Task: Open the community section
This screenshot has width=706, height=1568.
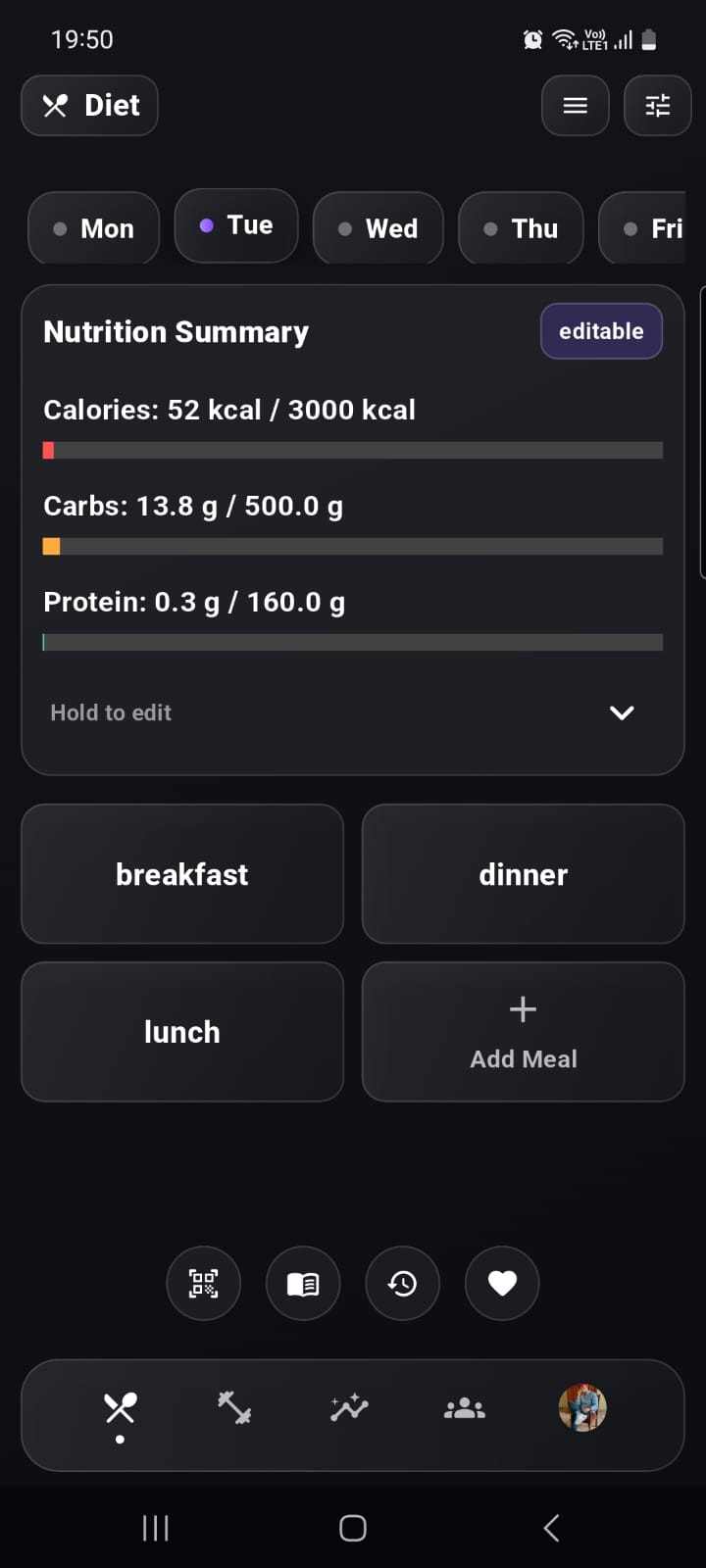Action: click(464, 1406)
